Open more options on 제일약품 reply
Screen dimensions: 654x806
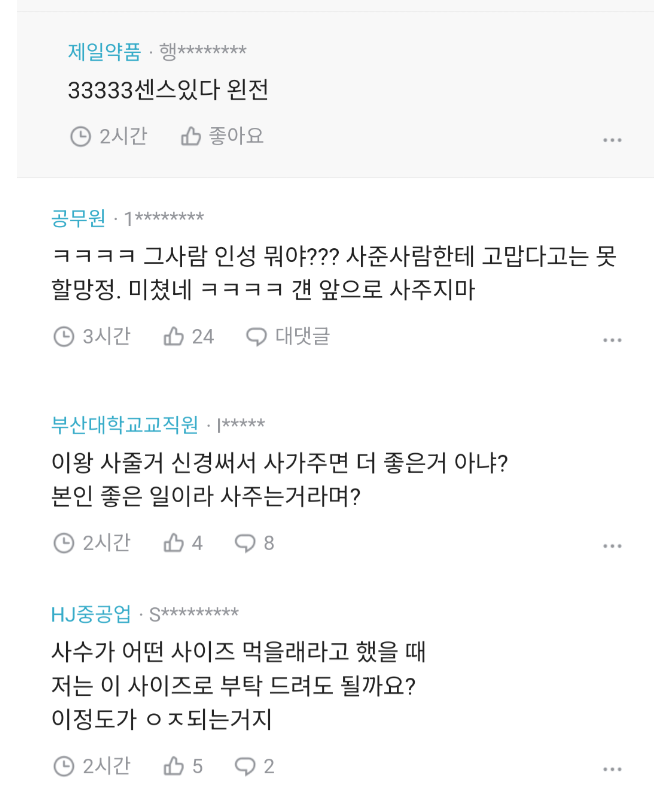pos(612,140)
